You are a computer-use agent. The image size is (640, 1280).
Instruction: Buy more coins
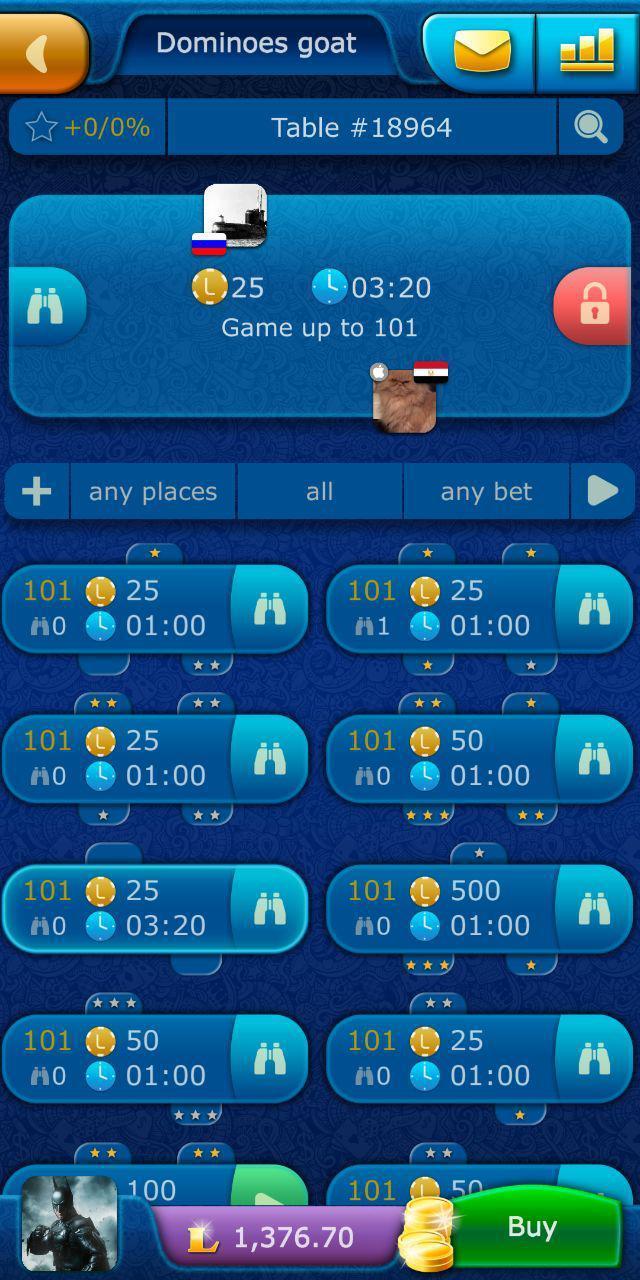(532, 1228)
